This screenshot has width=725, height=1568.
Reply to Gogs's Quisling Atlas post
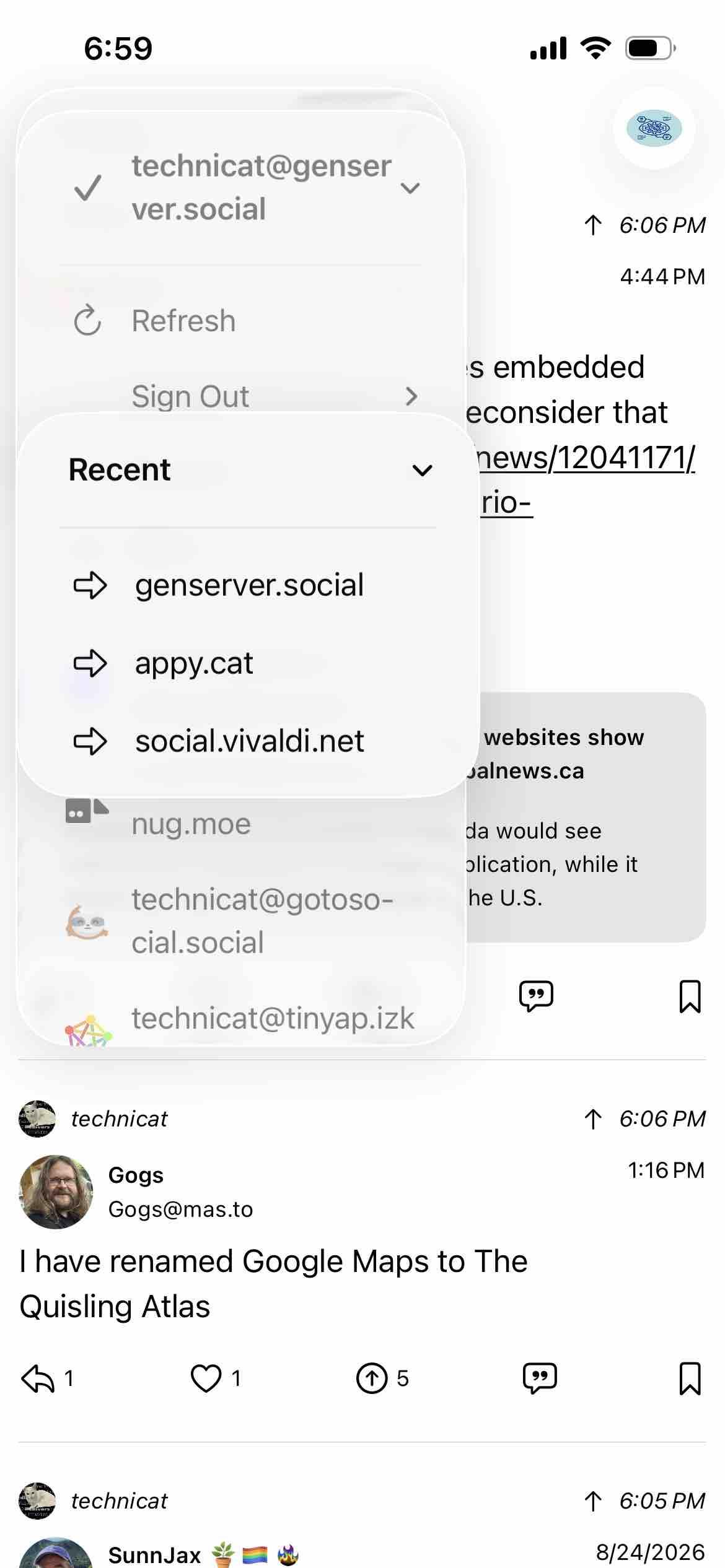[x=38, y=1379]
